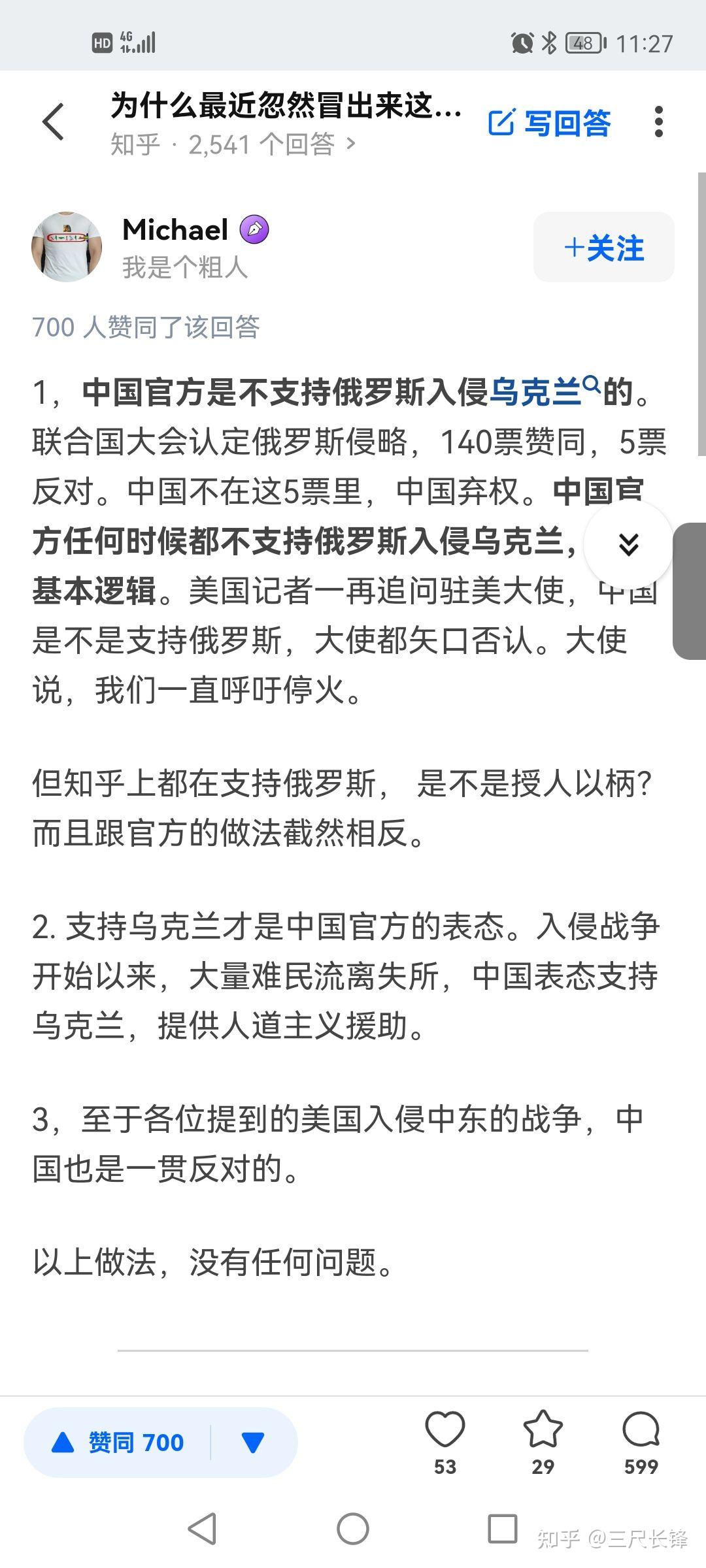This screenshot has width=706, height=1568.
Task: Upvote the answer with 赞同 700
Action: click(119, 1442)
